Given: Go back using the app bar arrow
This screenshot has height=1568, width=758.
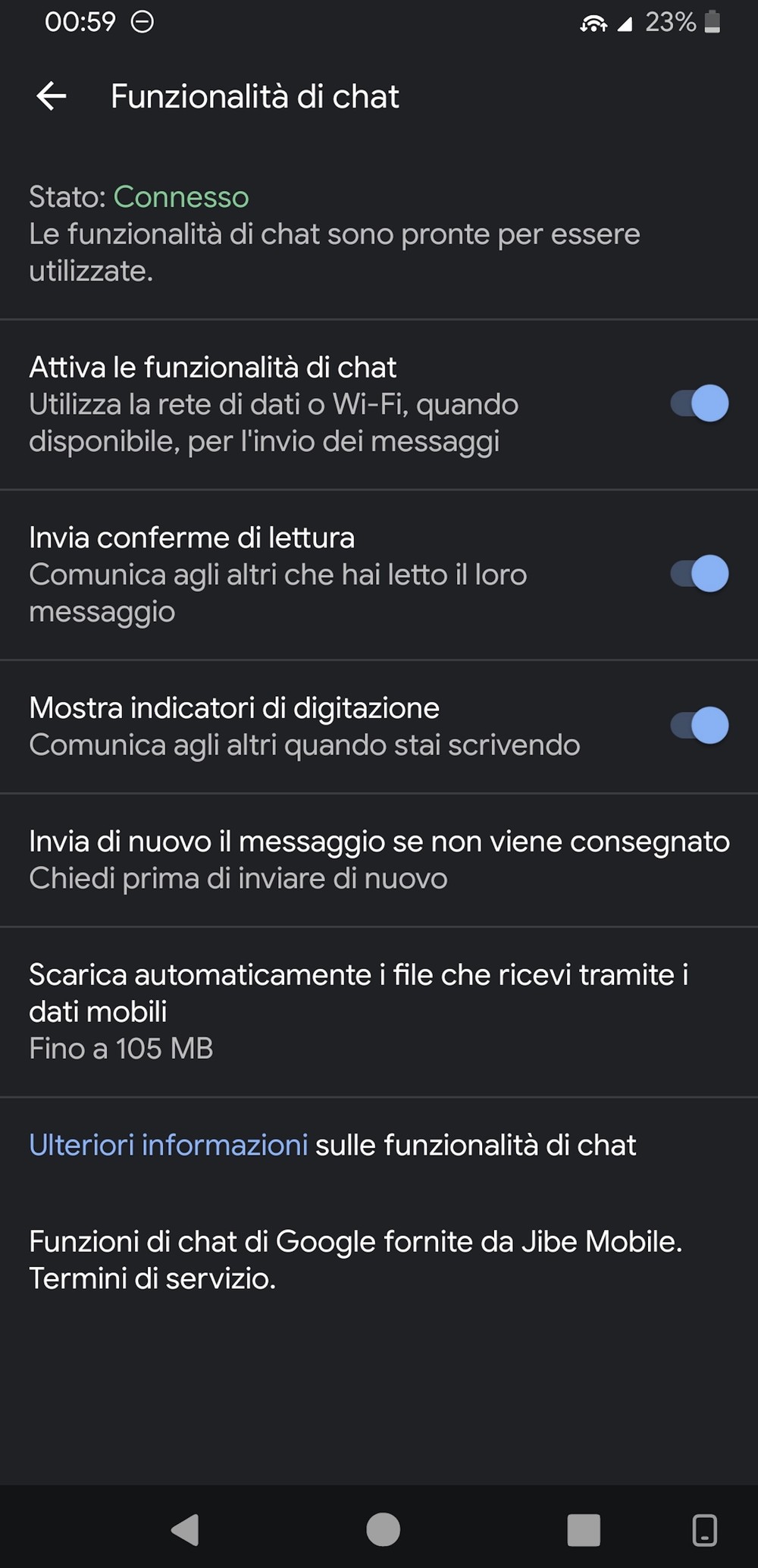Looking at the screenshot, I should (x=52, y=96).
